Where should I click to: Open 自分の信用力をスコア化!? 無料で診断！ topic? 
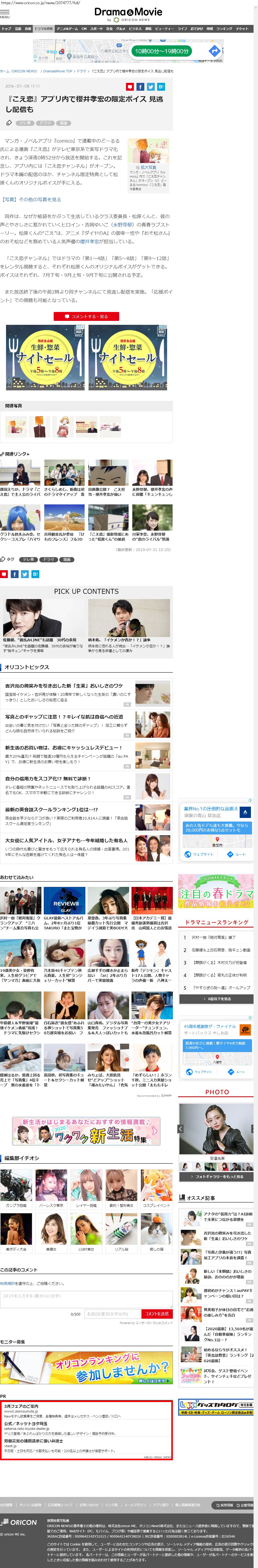click(47, 778)
